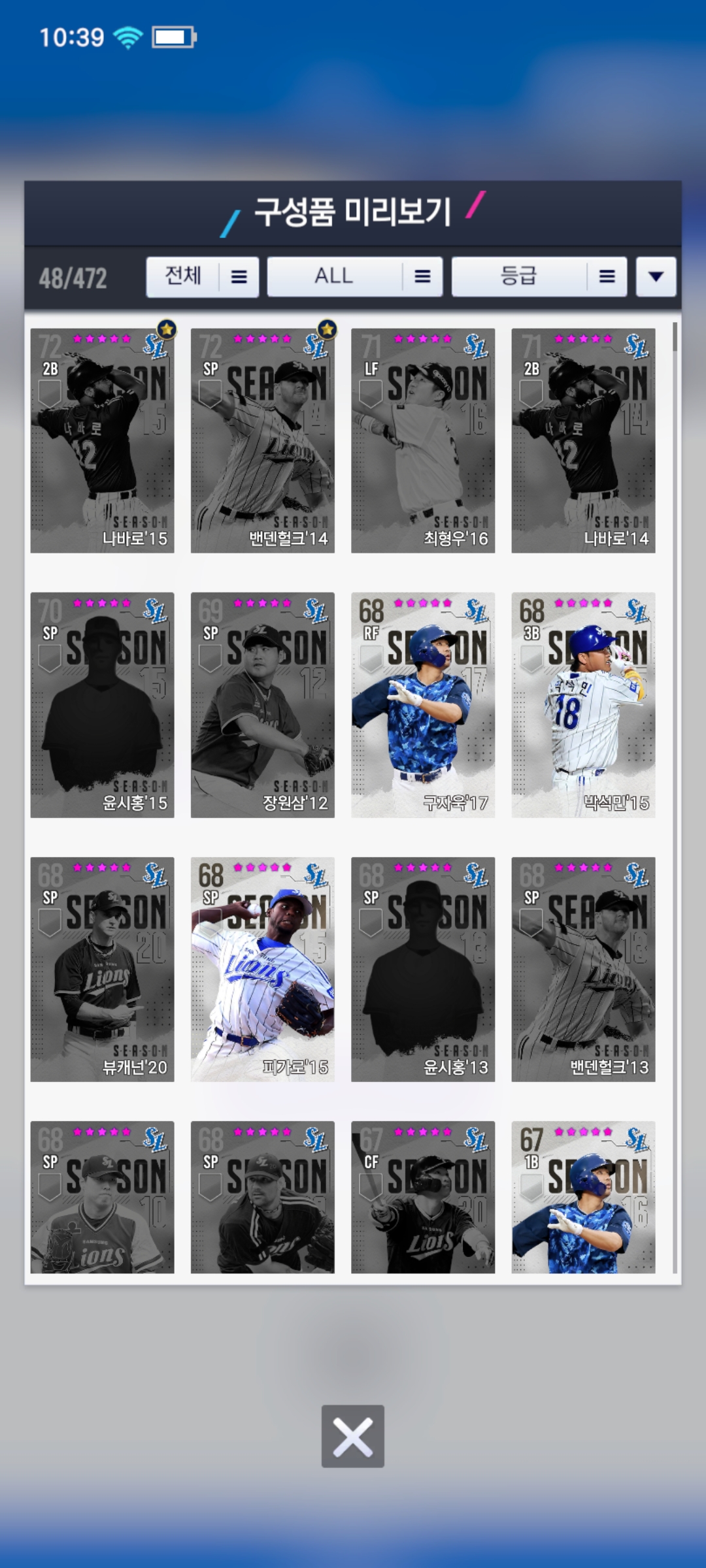View the 피가로'15 player card
Image resolution: width=706 pixels, height=1568 pixels.
pyautogui.click(x=262, y=970)
